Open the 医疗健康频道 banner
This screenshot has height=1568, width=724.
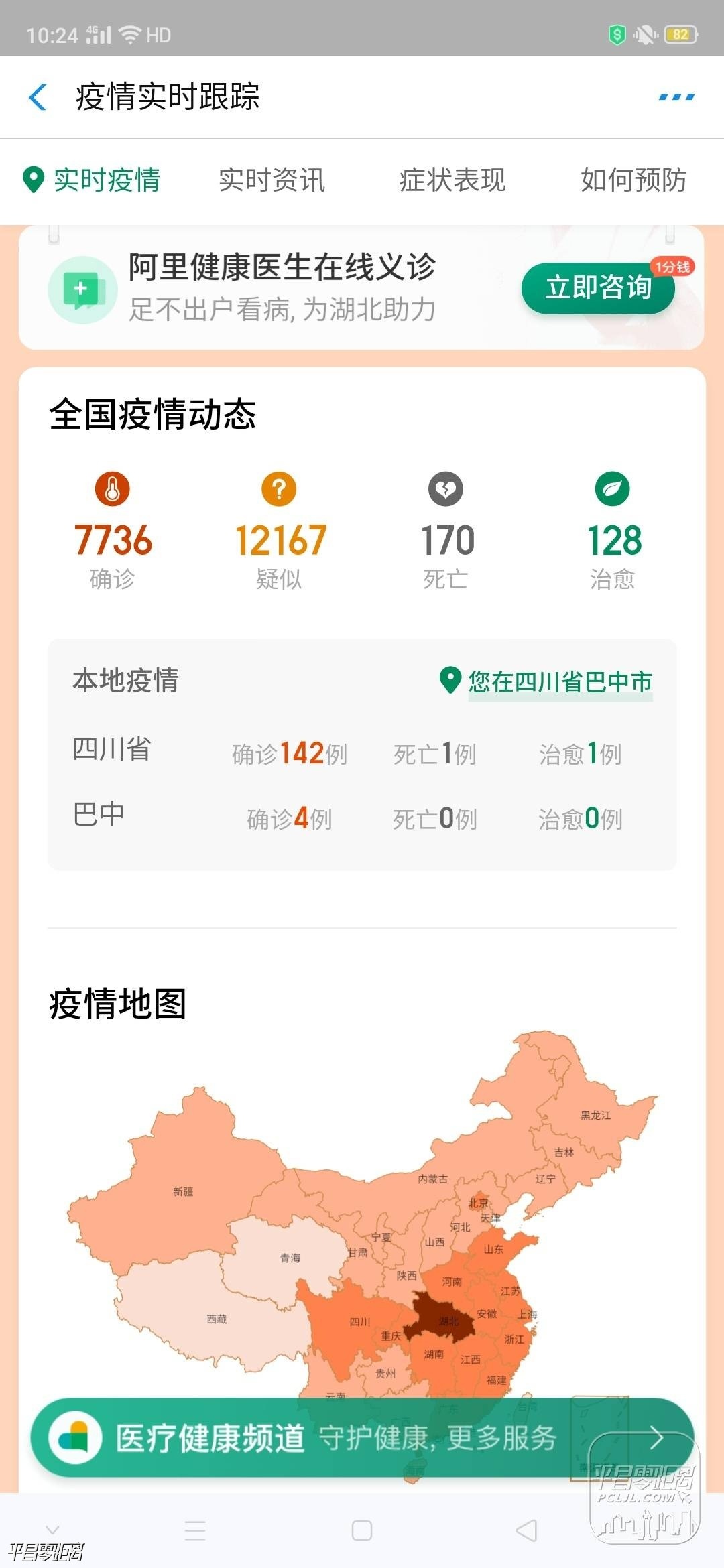362,1437
